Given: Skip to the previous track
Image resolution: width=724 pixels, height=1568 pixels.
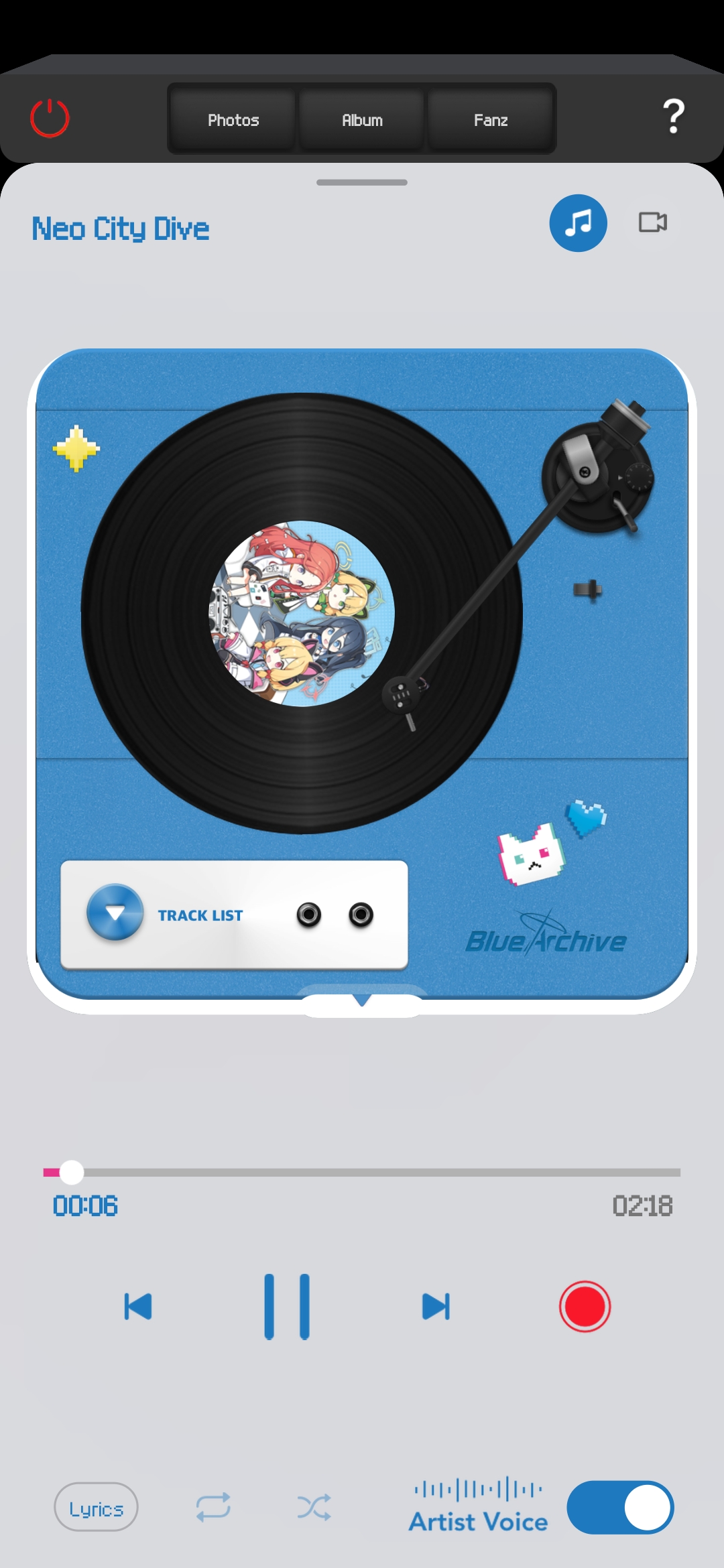Looking at the screenshot, I should point(138,1307).
